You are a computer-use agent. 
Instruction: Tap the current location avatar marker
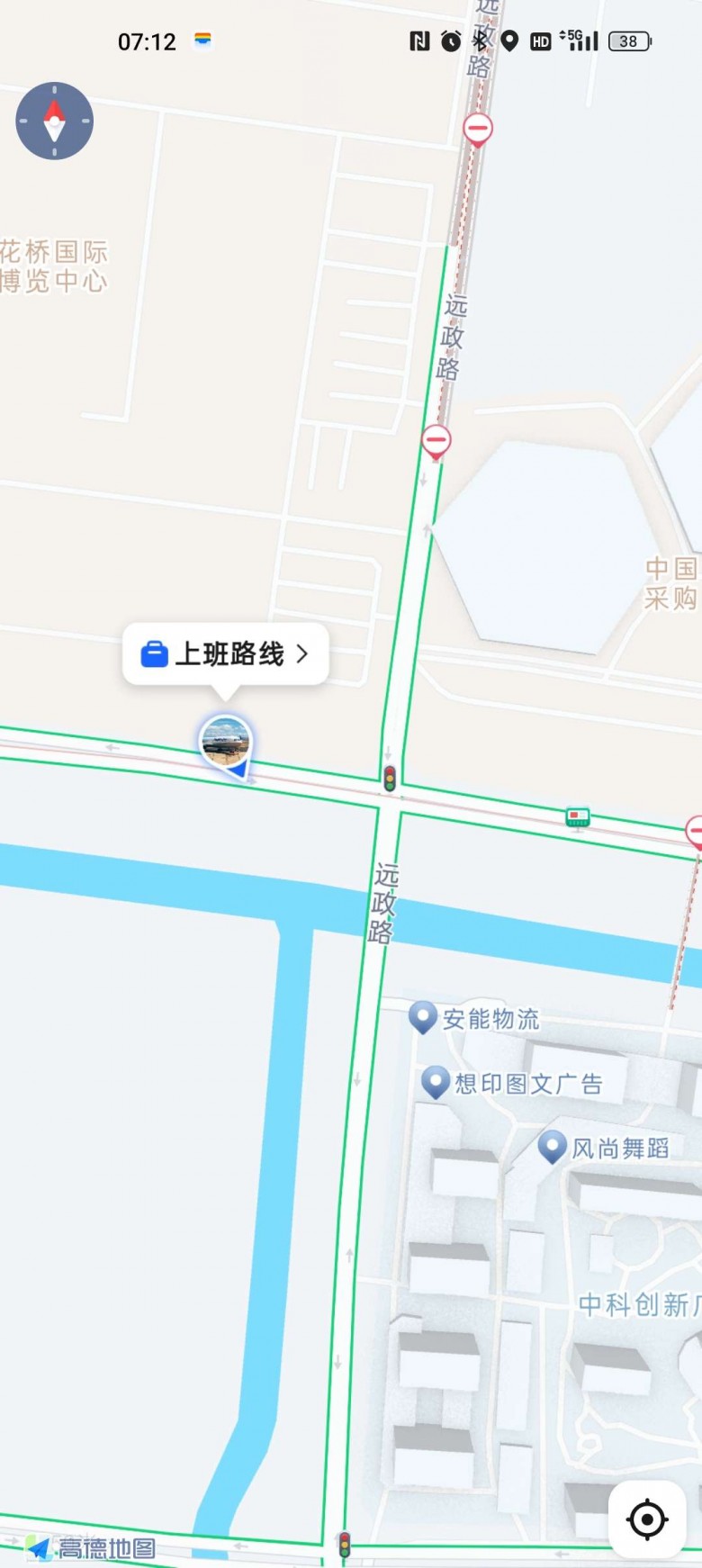coord(225,743)
